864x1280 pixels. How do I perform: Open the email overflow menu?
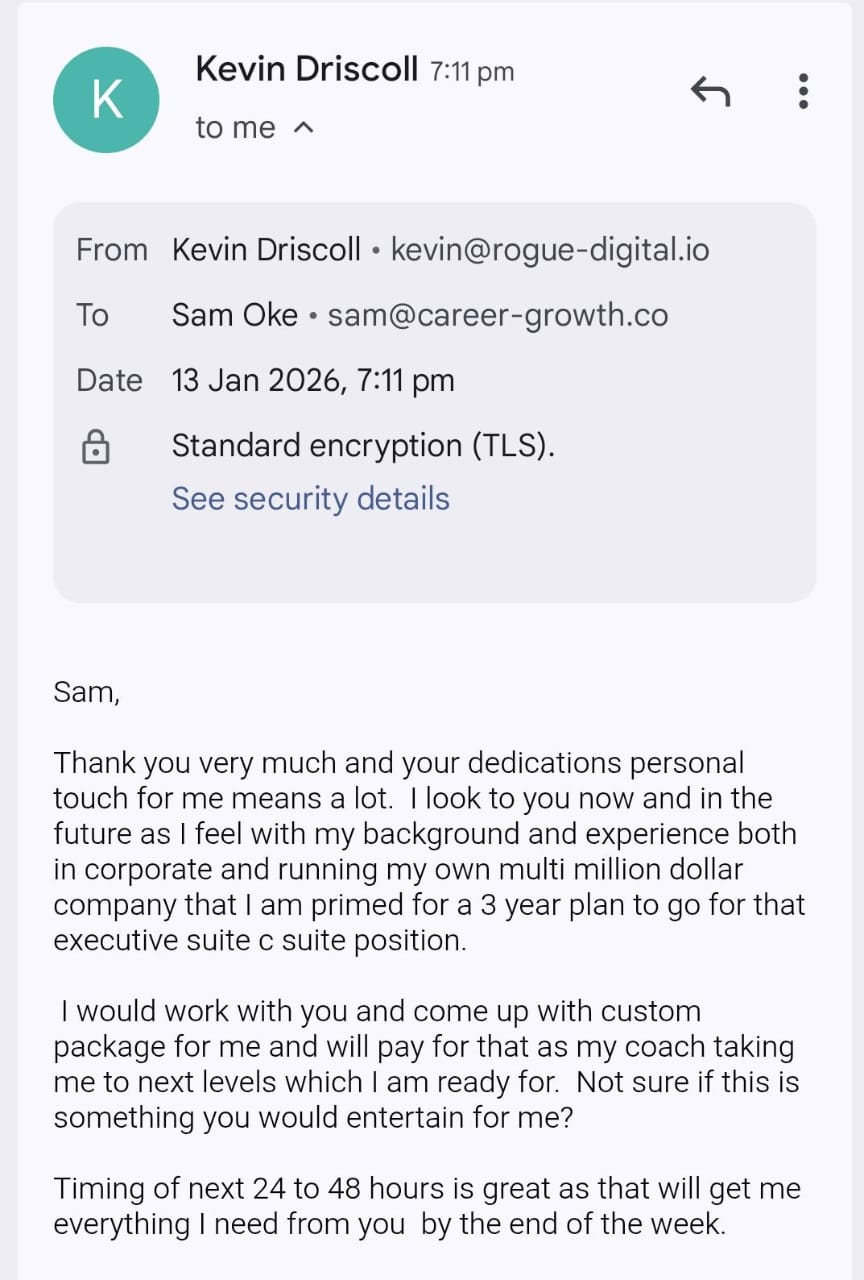(802, 92)
